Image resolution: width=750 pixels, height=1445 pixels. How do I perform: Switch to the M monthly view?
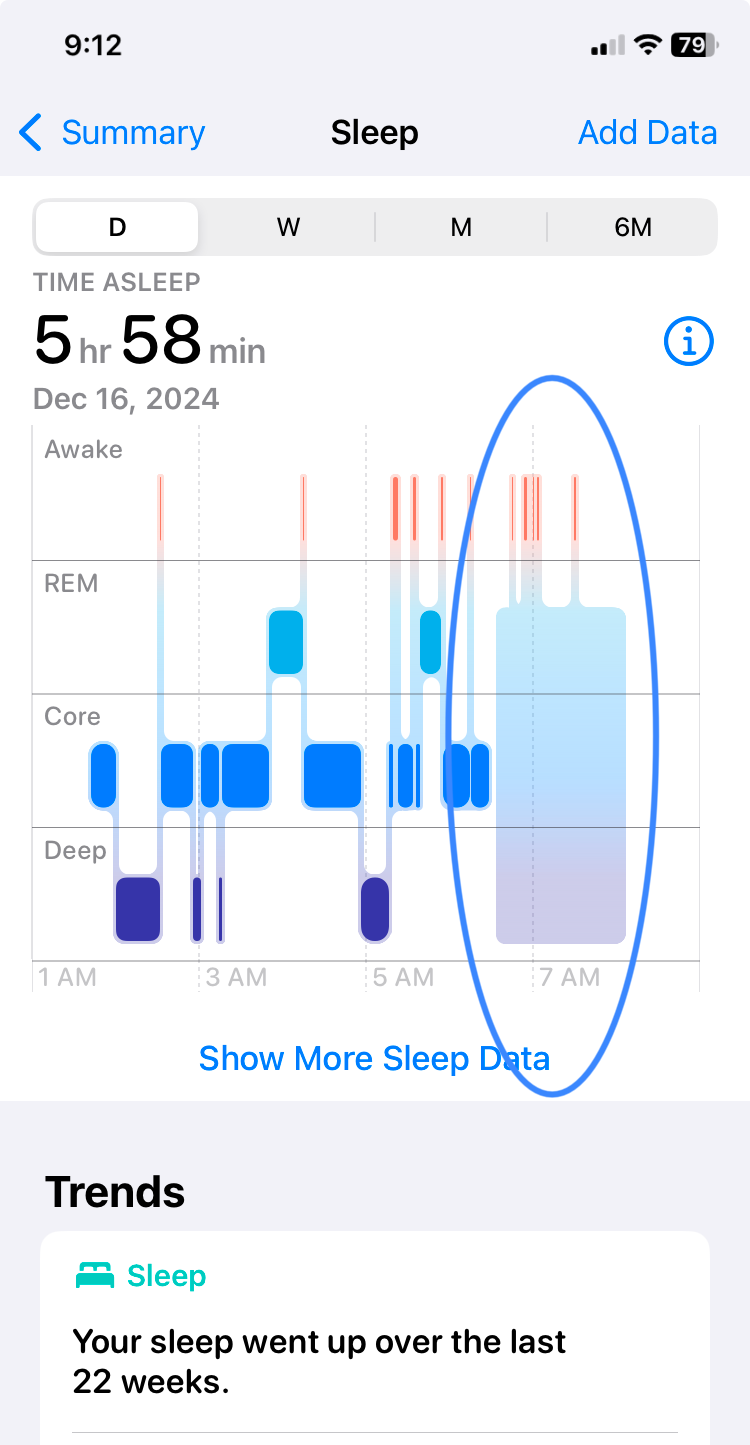(x=461, y=227)
